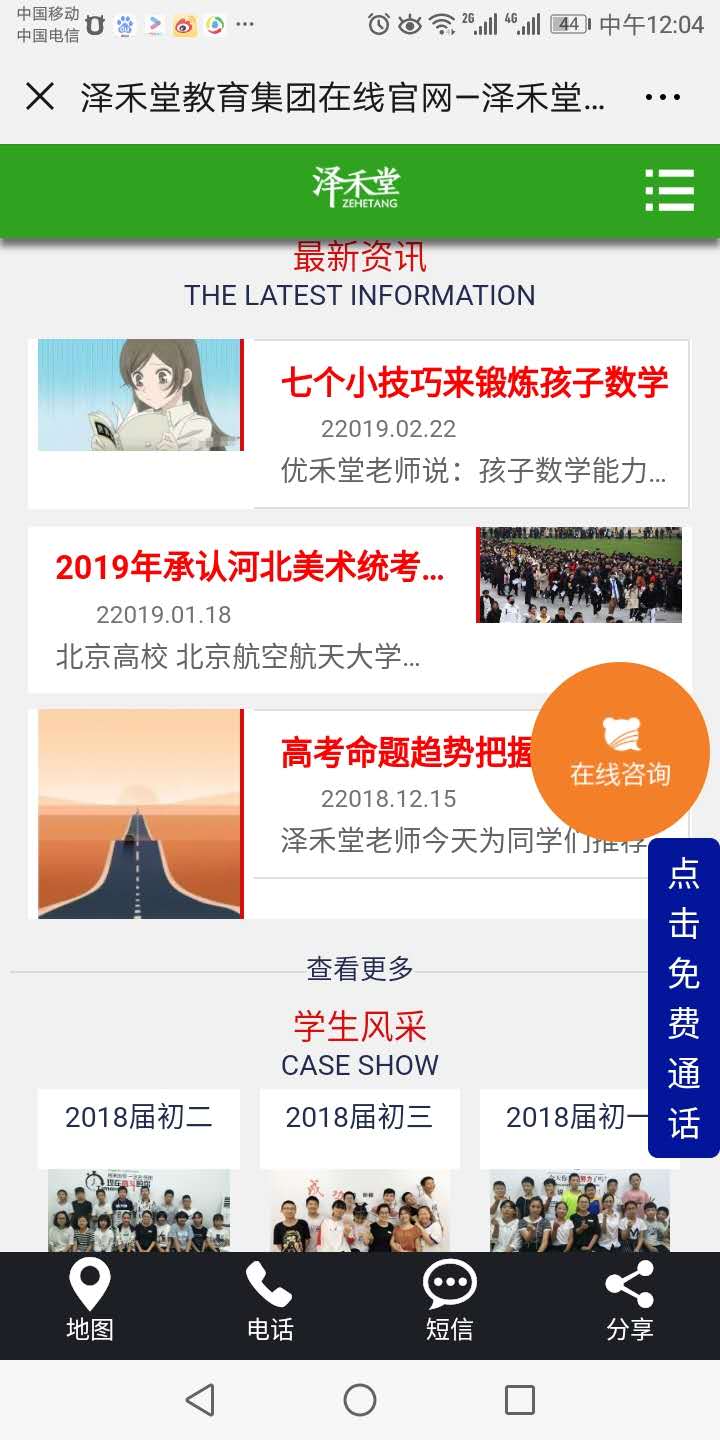Open the 地图 map option

(90, 1300)
